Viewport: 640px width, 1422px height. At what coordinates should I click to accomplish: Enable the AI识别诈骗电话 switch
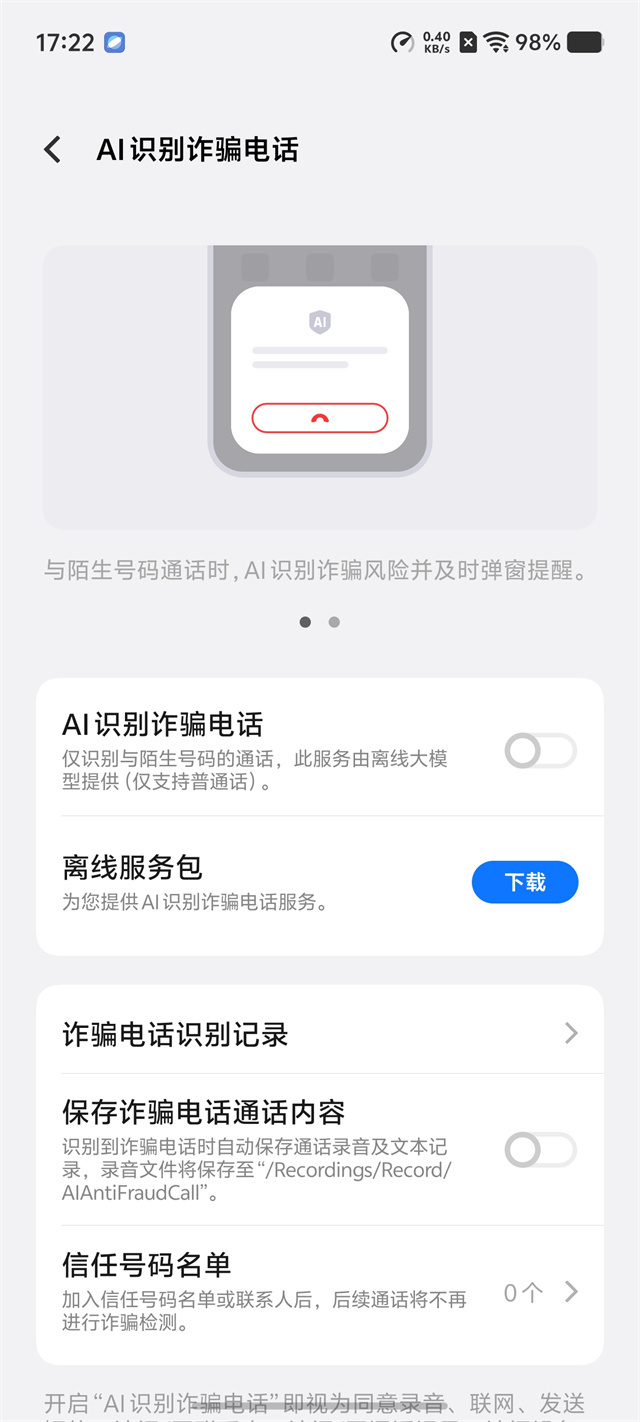(x=540, y=751)
